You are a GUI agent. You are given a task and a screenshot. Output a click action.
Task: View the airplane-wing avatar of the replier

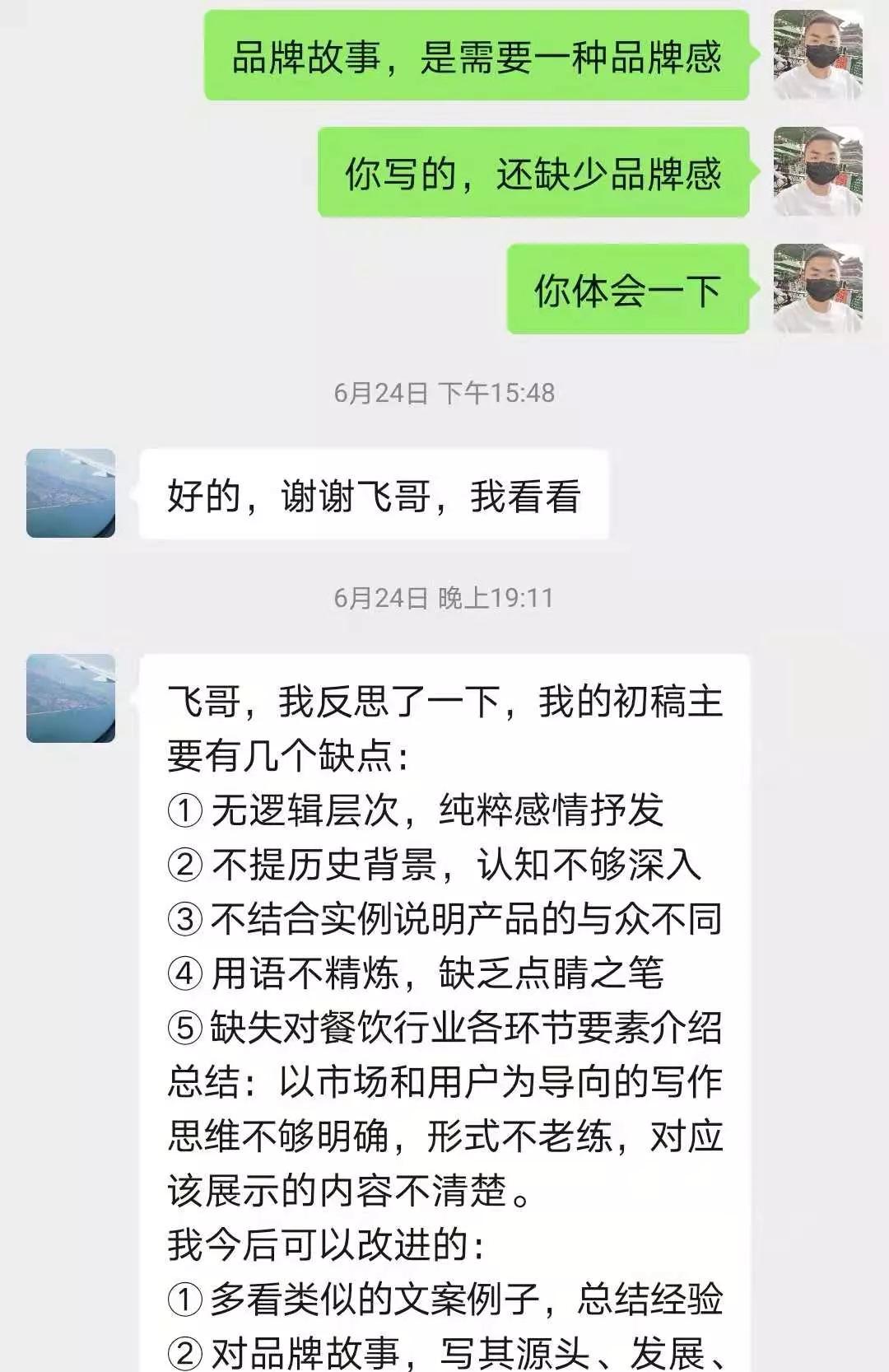point(70,494)
